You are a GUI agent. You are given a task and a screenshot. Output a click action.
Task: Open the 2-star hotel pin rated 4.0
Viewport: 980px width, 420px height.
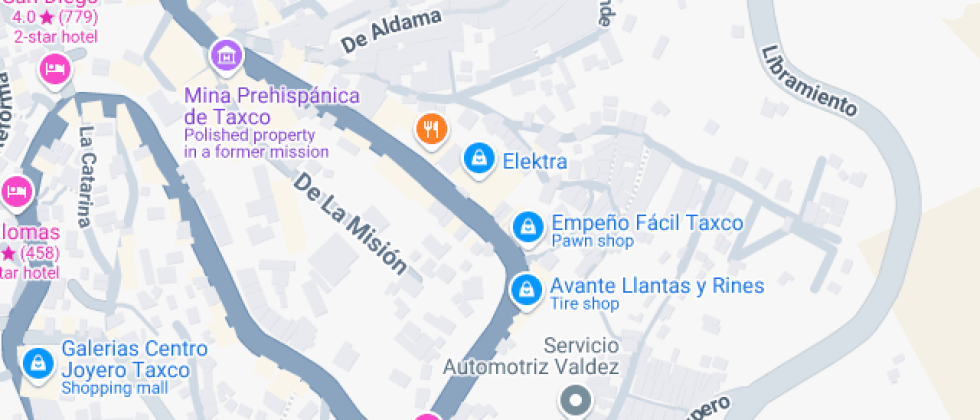55,69
